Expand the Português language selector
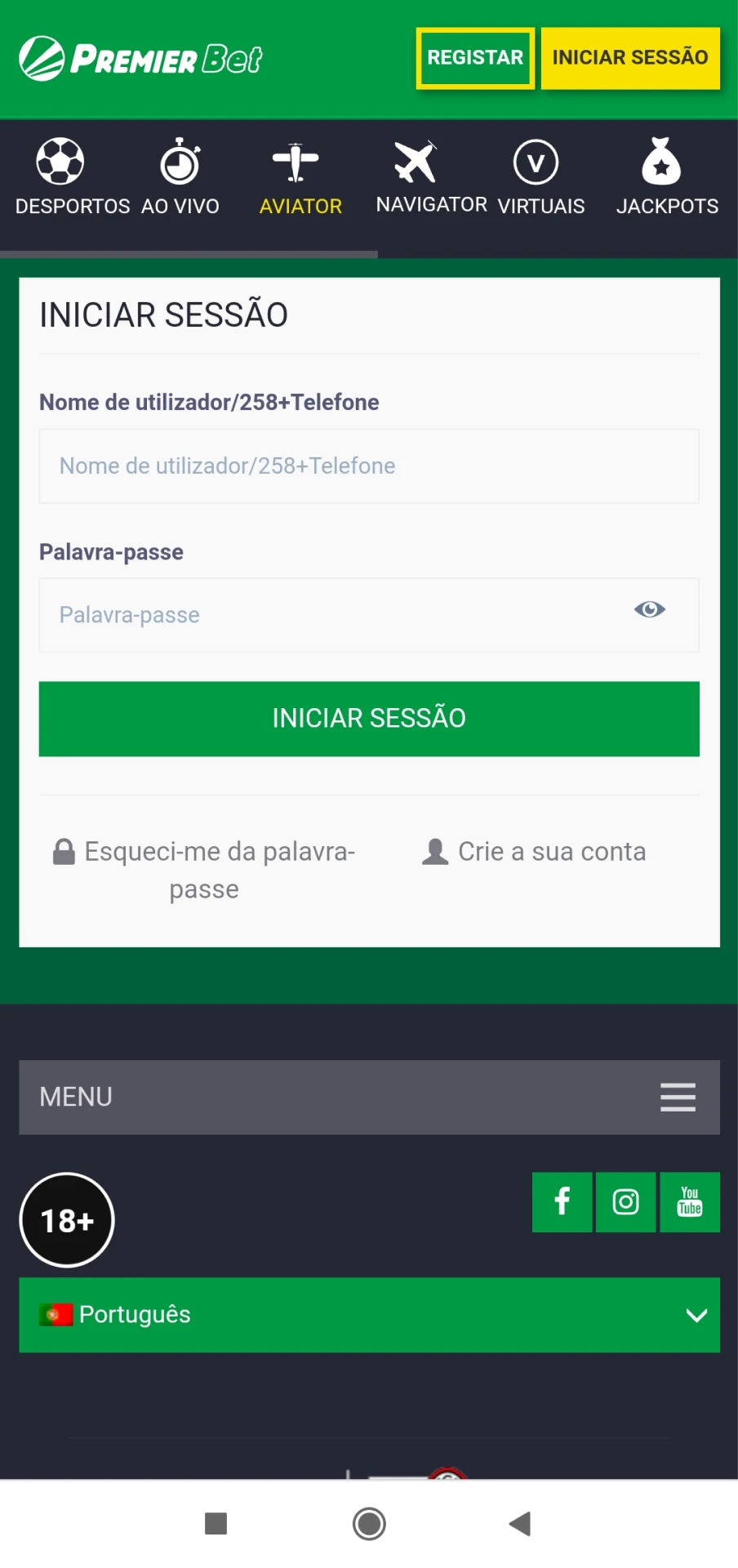The height and width of the screenshot is (1568, 738). click(x=369, y=1314)
